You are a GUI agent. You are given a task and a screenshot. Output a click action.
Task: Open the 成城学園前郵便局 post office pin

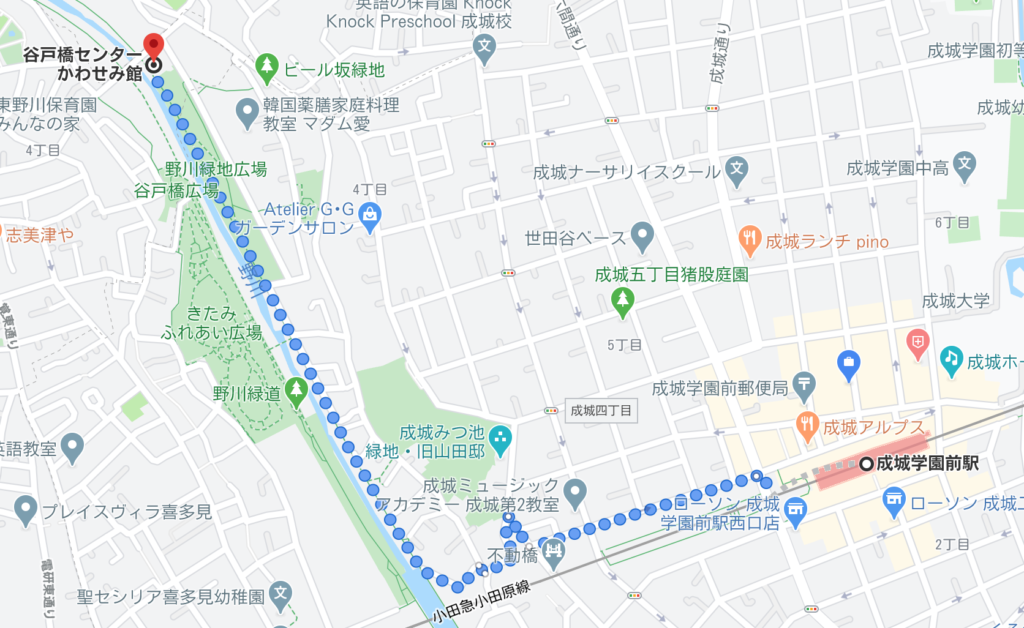coord(804,384)
